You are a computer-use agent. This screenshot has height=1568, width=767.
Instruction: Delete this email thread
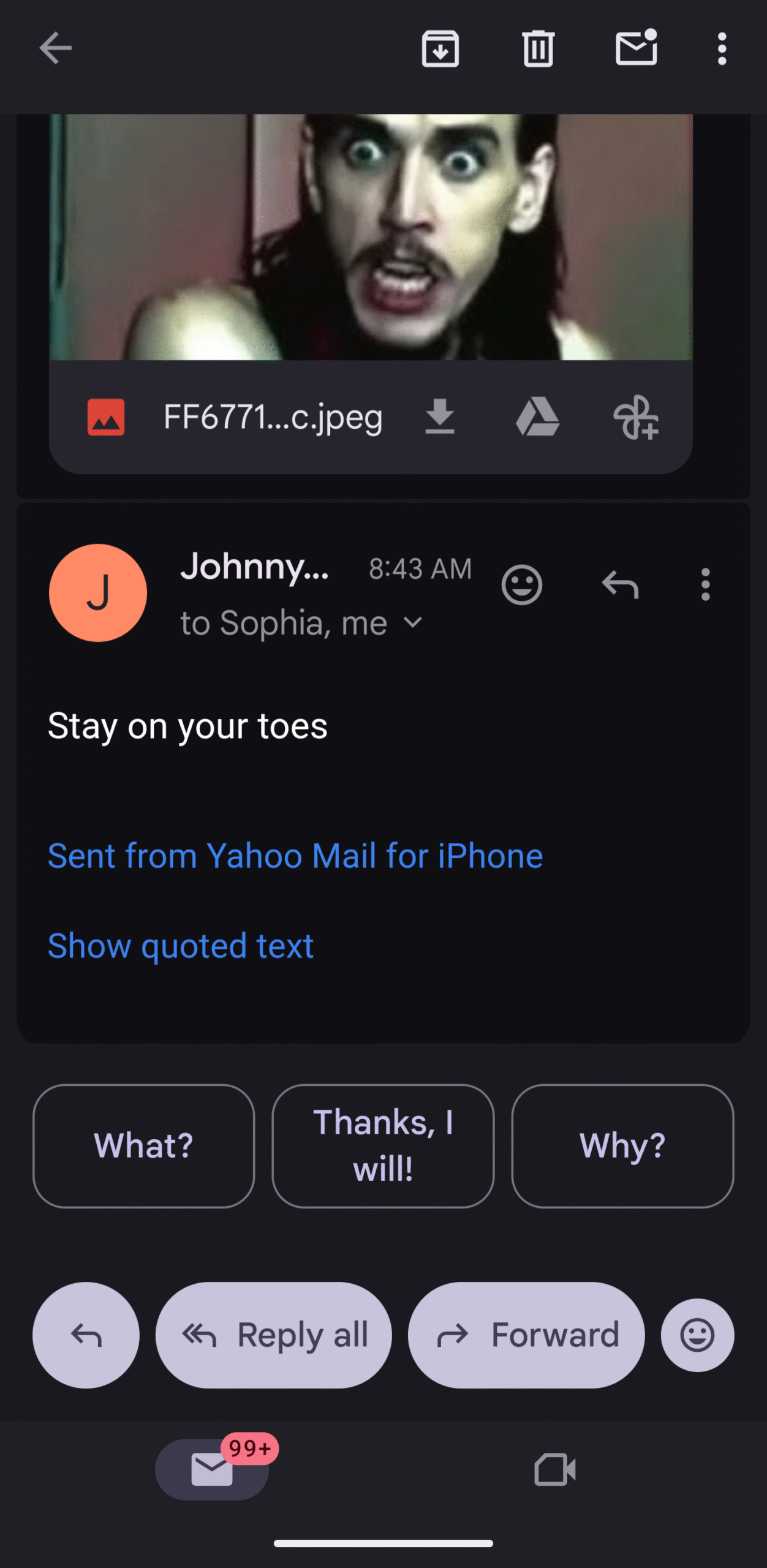point(538,48)
